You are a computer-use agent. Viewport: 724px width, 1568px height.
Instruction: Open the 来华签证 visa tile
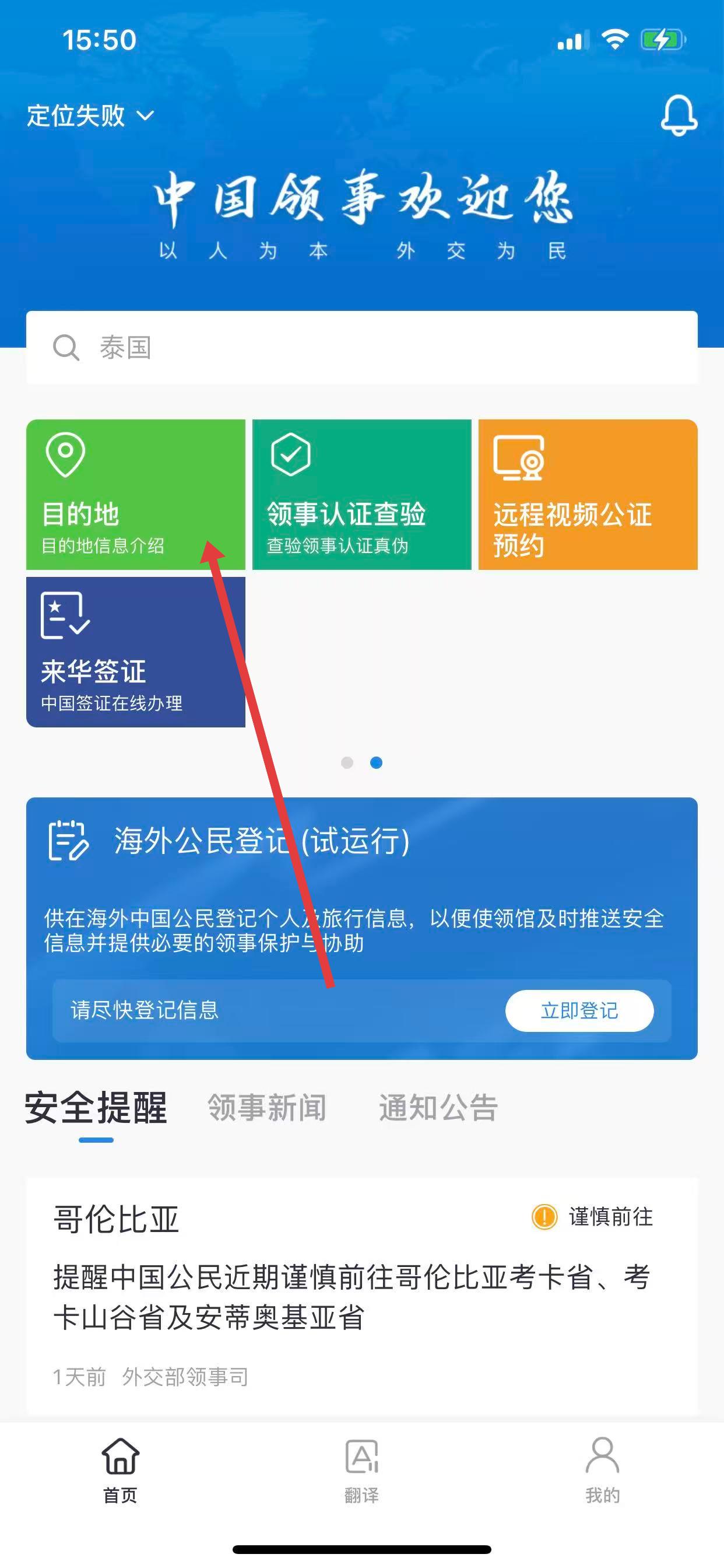[135, 652]
